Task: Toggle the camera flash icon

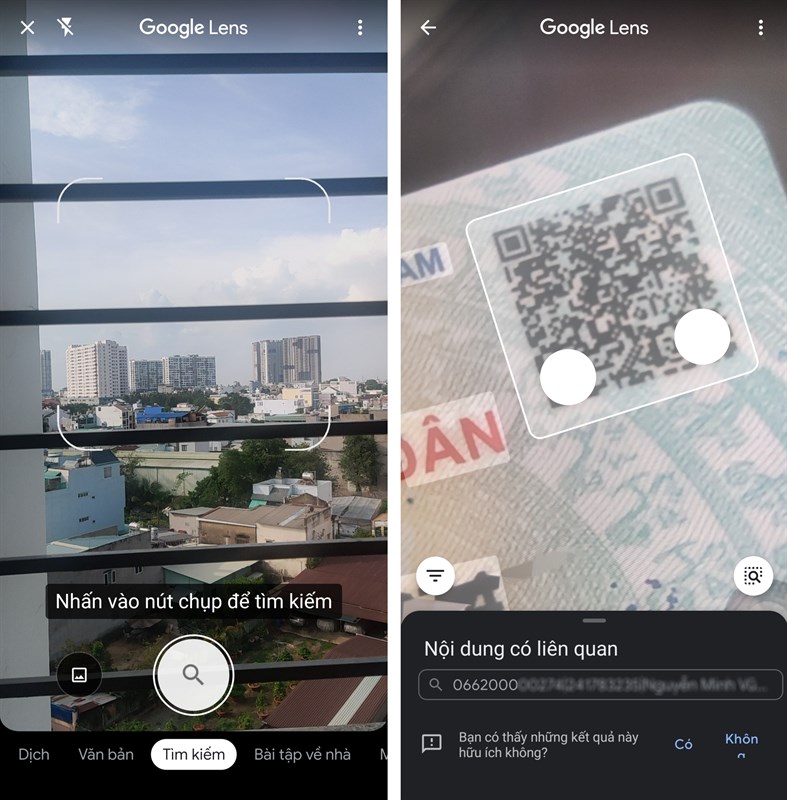Action: (66, 28)
